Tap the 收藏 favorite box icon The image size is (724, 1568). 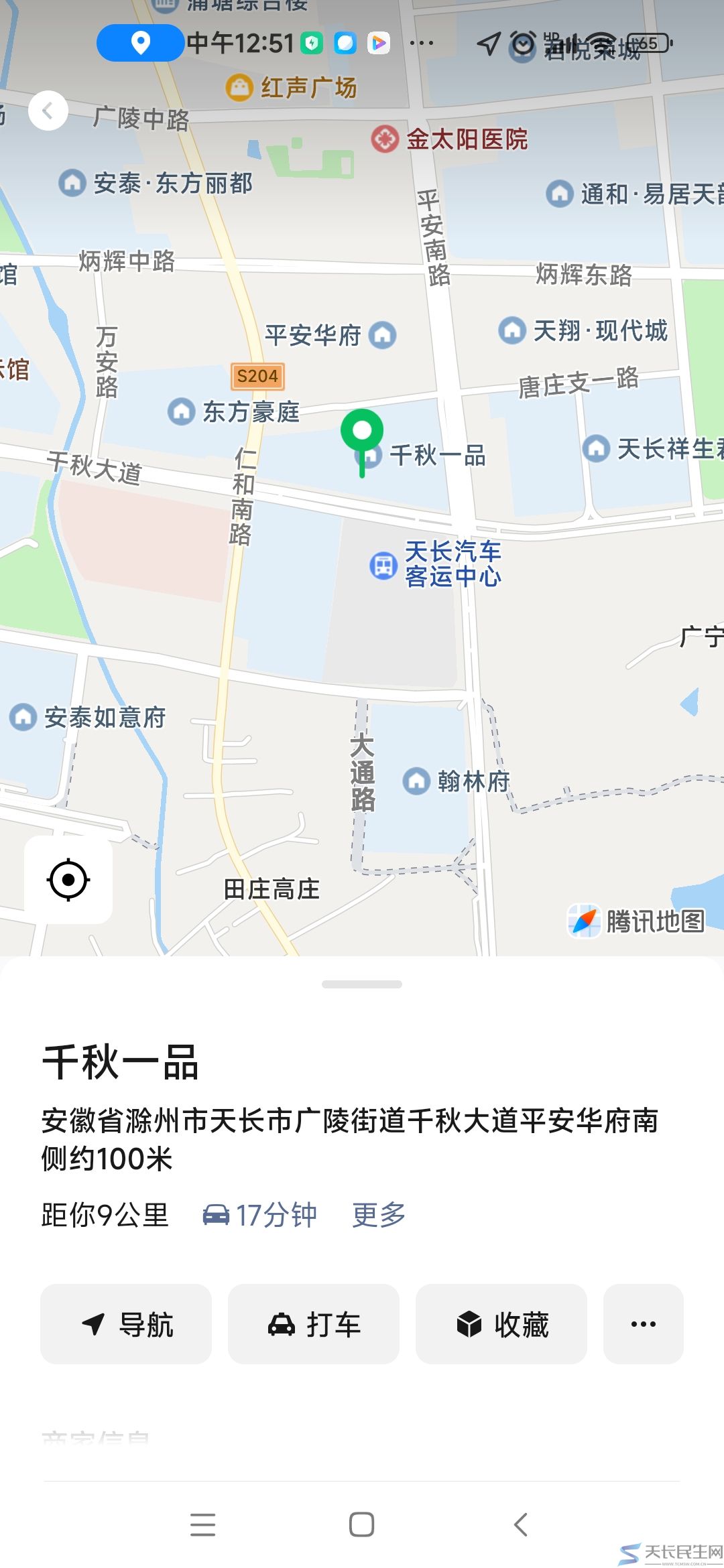(469, 1323)
